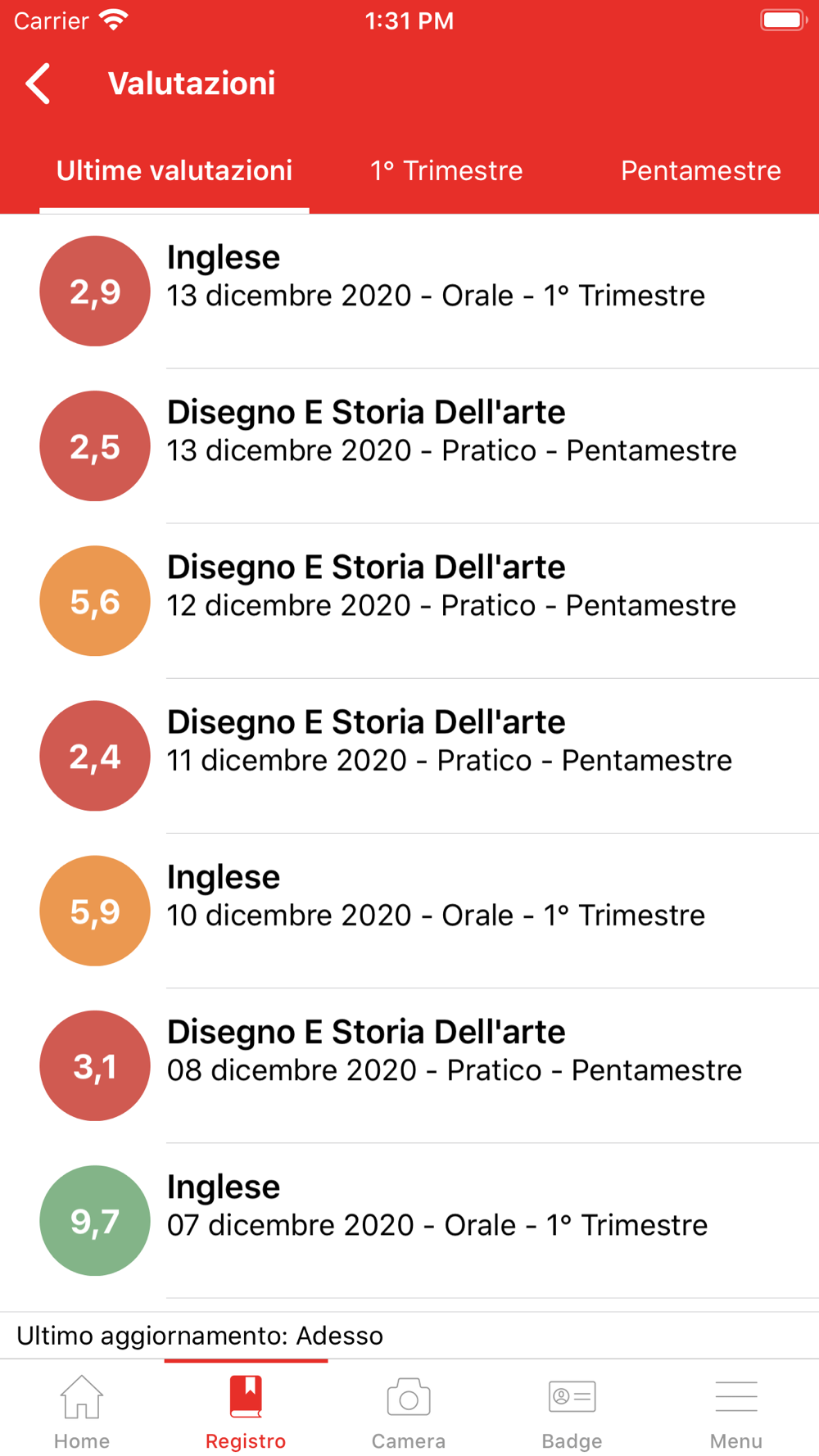Select the Ultime valutazioni tab
Viewport: 819px width, 1456px height.
point(174,170)
